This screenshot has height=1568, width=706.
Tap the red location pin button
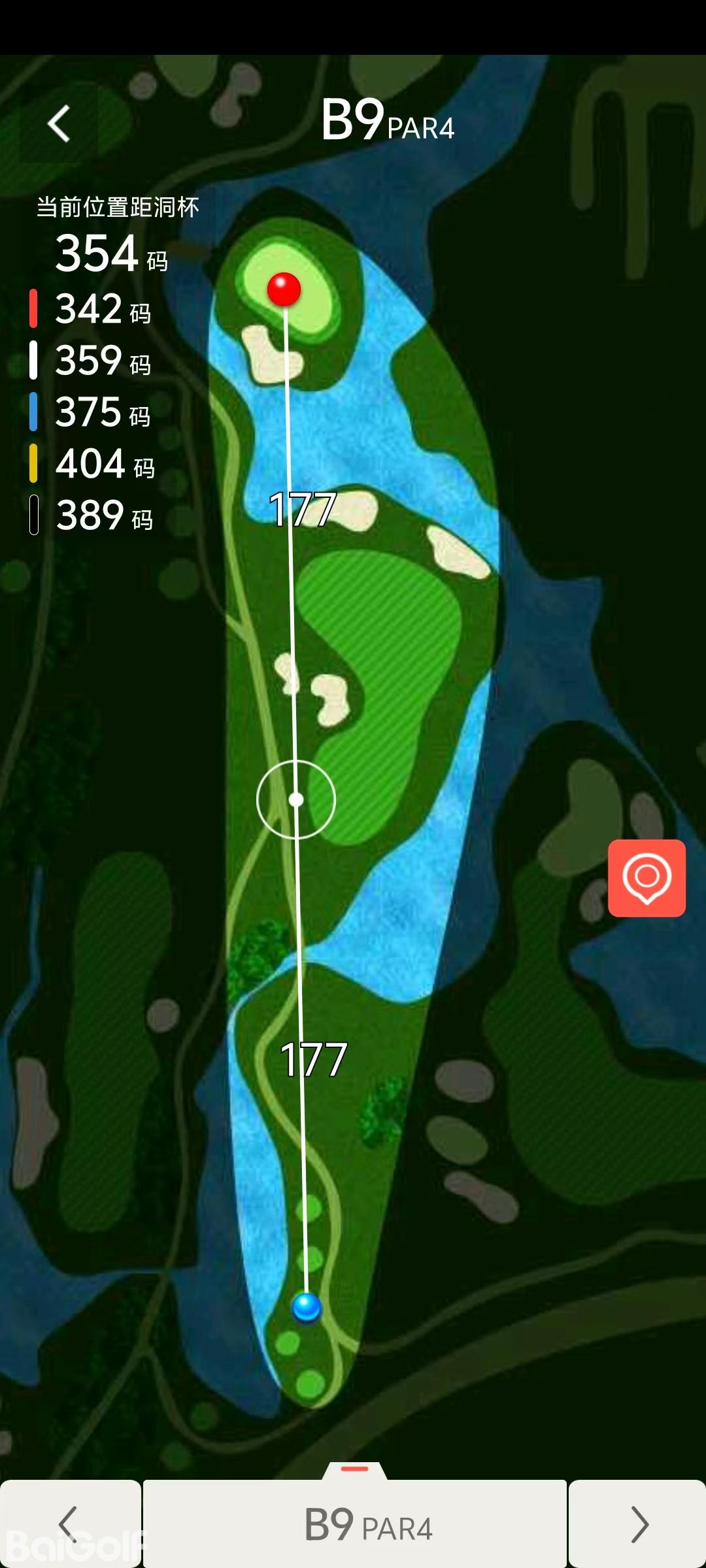[x=647, y=877]
